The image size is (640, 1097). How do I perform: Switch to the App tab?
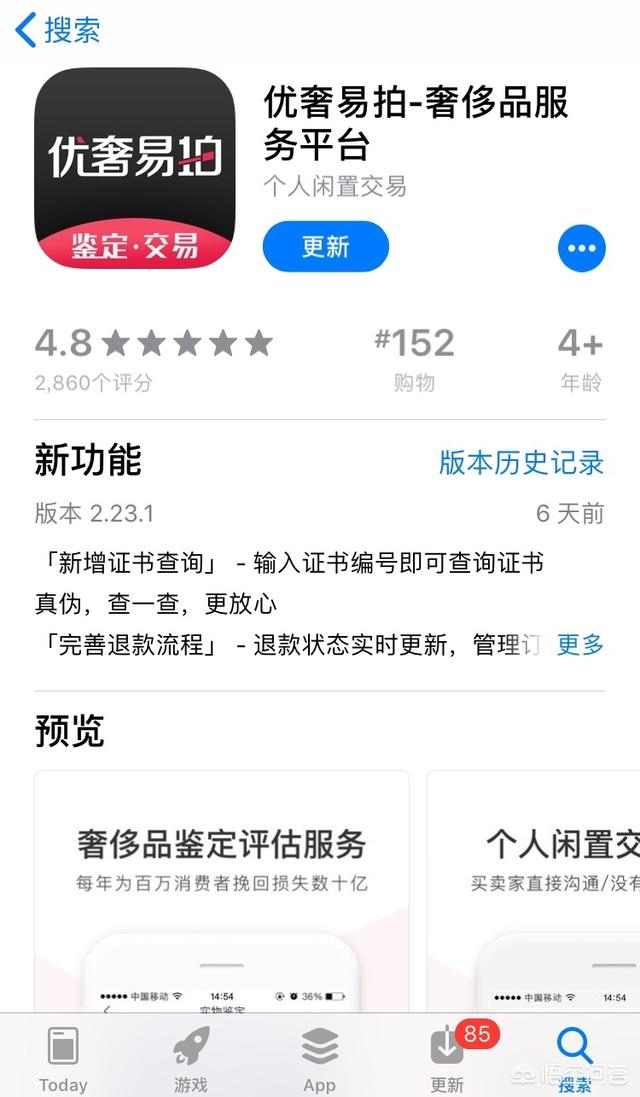(319, 1058)
